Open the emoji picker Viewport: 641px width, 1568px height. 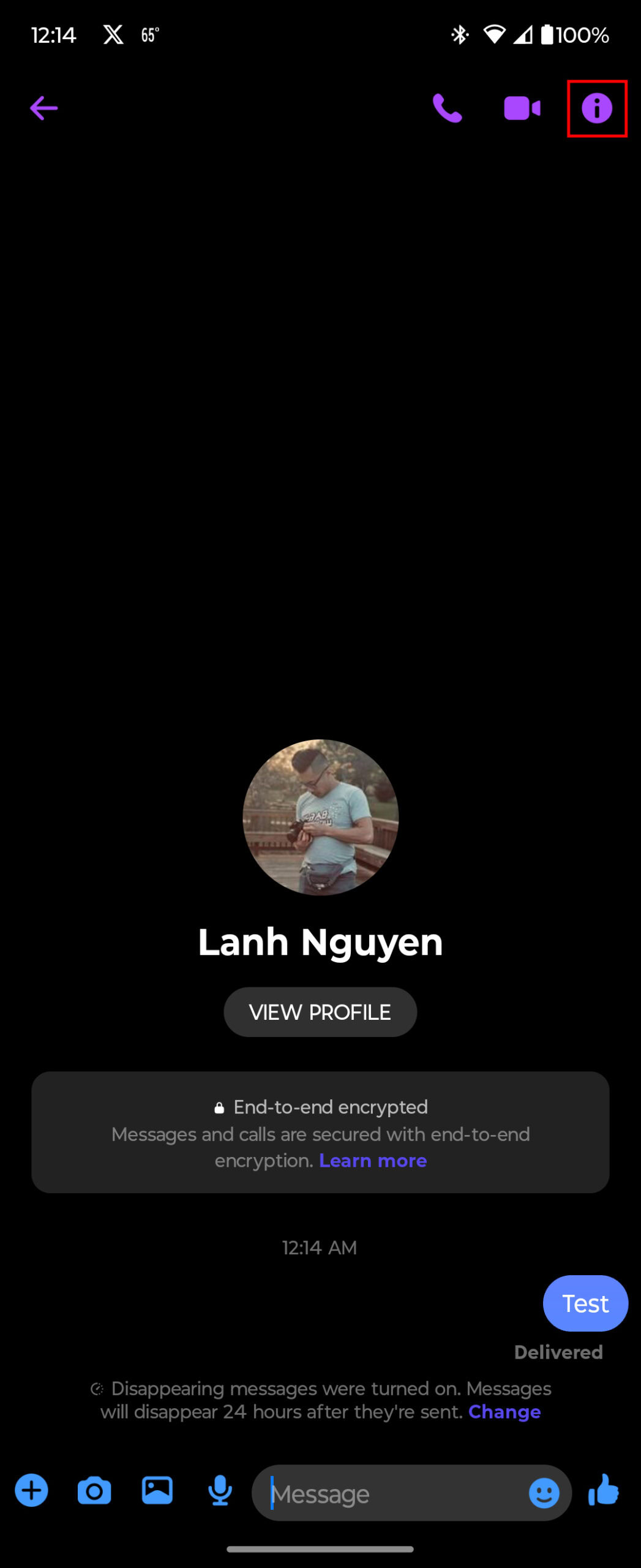[544, 1493]
